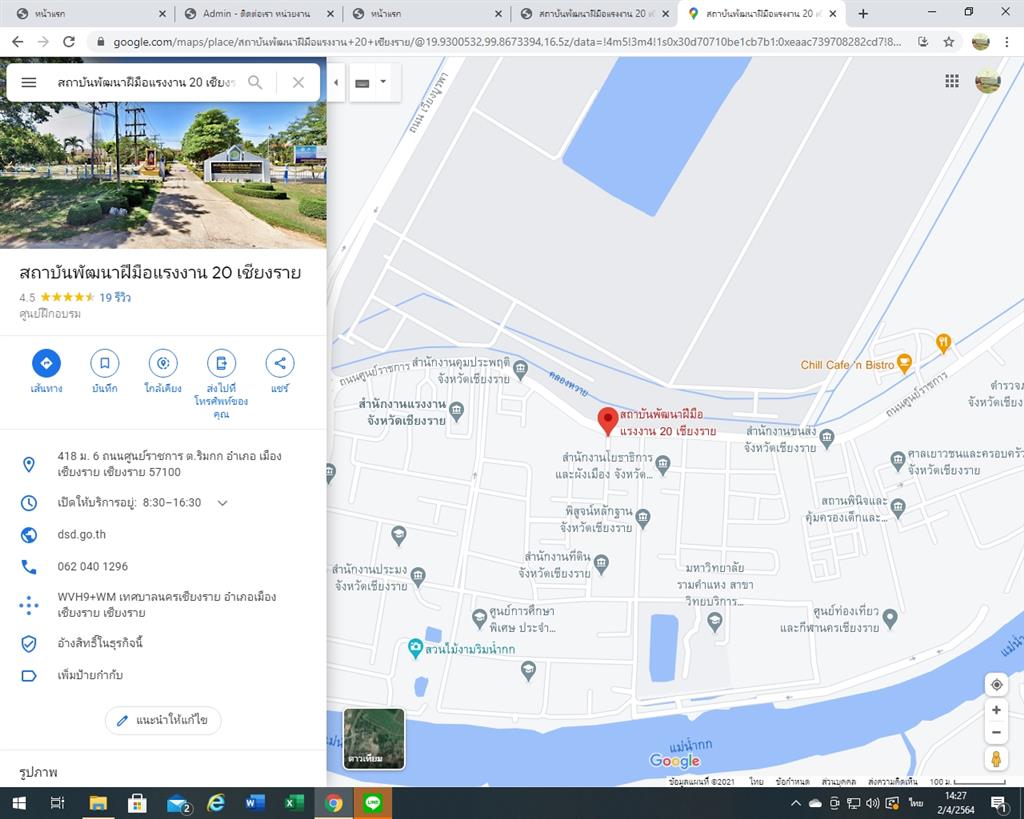Tap the search magnifier in Maps
Image resolution: width=1024 pixels, height=819 pixels.
click(255, 83)
